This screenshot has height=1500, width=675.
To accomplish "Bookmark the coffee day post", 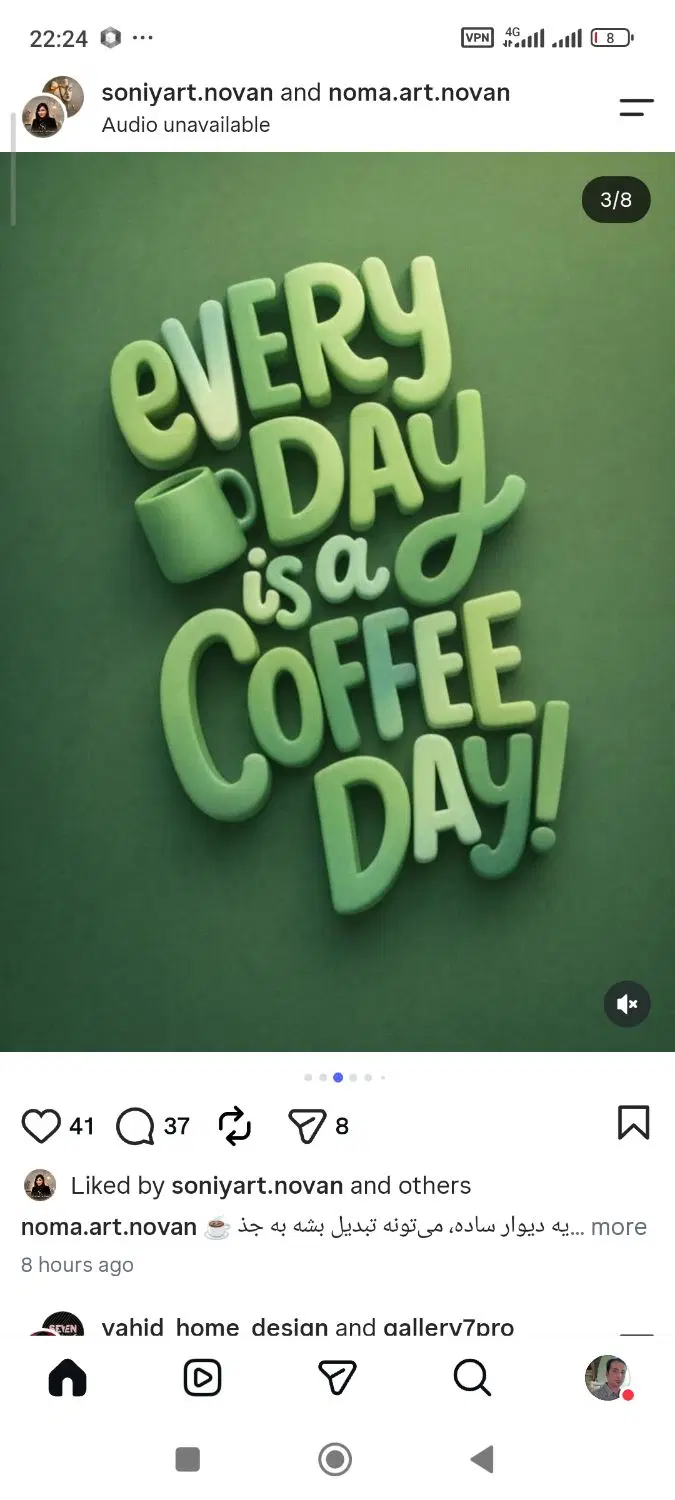I will click(633, 1123).
